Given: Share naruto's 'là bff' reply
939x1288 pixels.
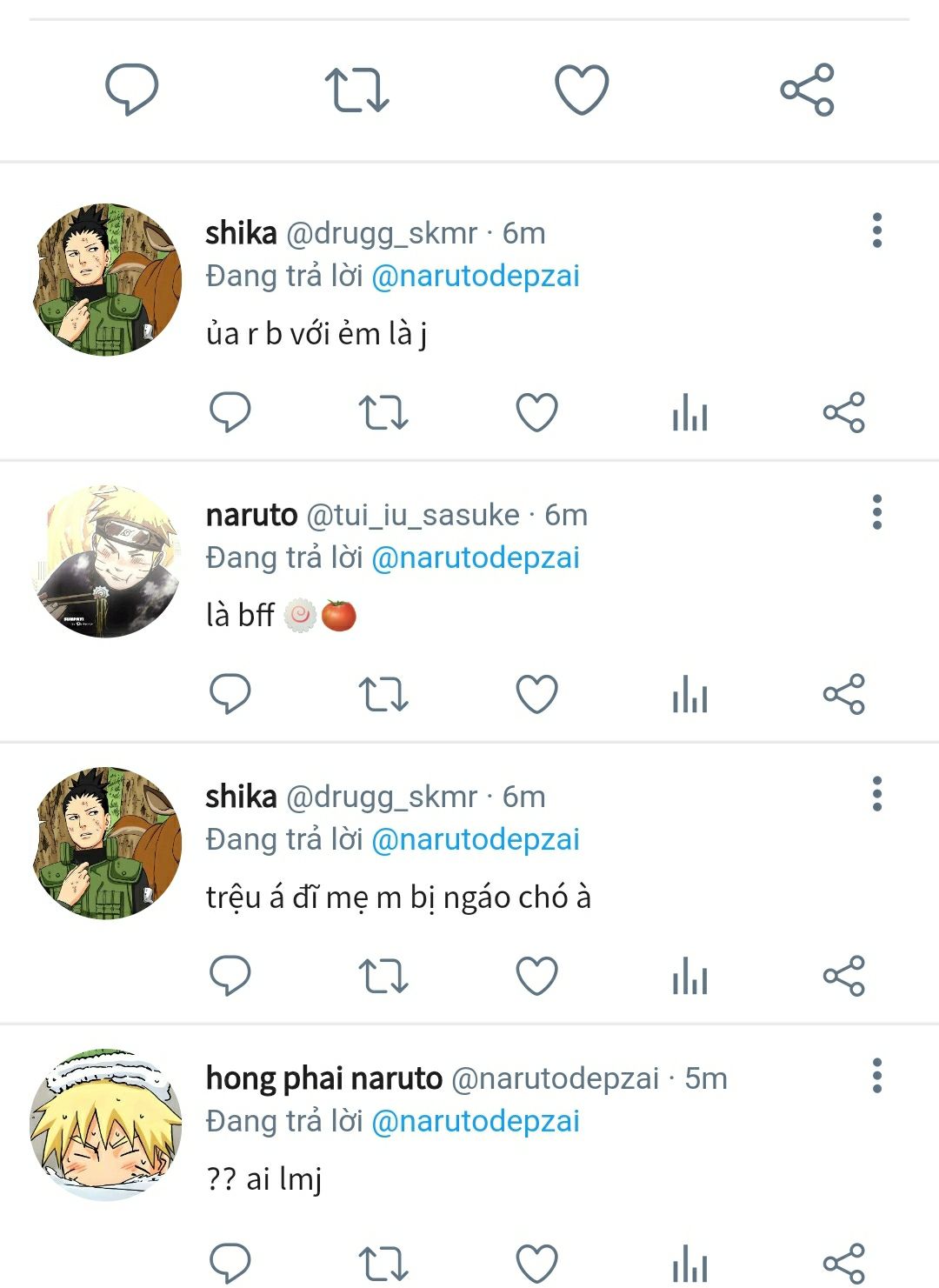Looking at the screenshot, I should pyautogui.click(x=843, y=694).
